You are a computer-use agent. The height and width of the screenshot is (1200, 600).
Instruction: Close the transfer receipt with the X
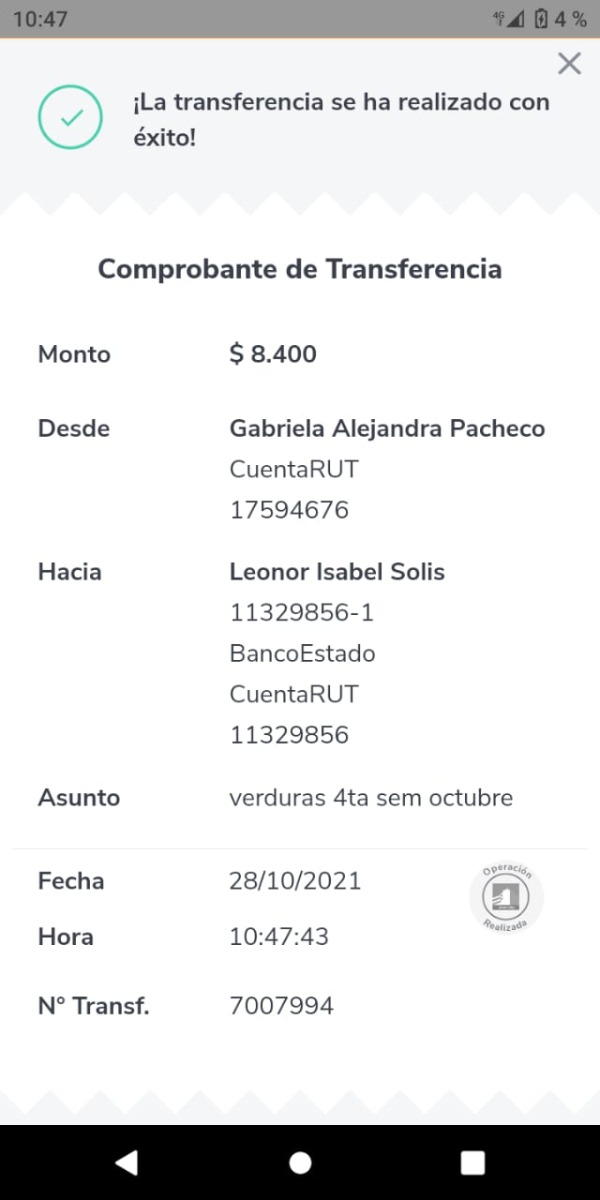569,64
